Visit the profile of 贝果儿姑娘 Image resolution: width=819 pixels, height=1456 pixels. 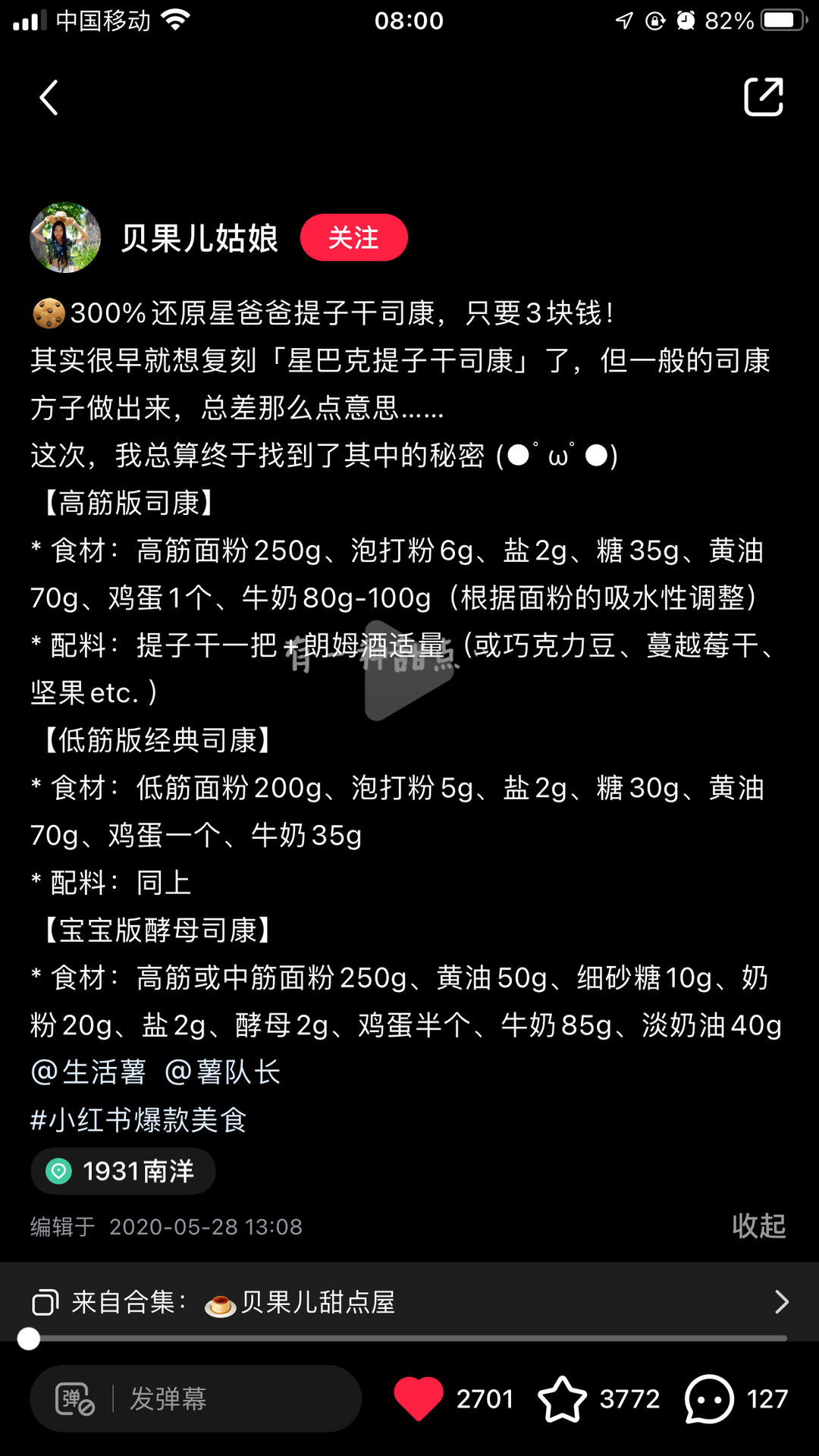point(200,237)
